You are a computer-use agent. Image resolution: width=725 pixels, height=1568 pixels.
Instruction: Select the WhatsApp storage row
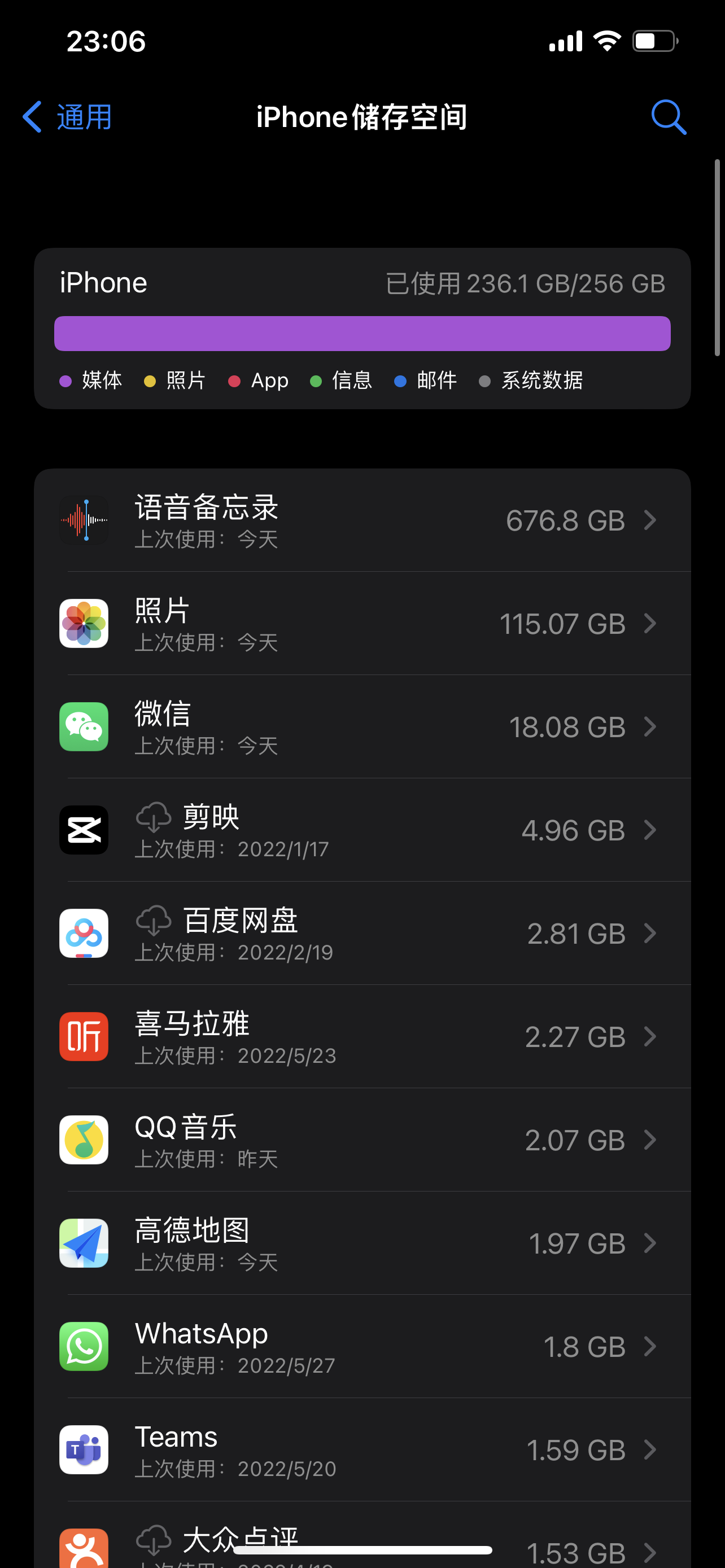pyautogui.click(x=362, y=1346)
